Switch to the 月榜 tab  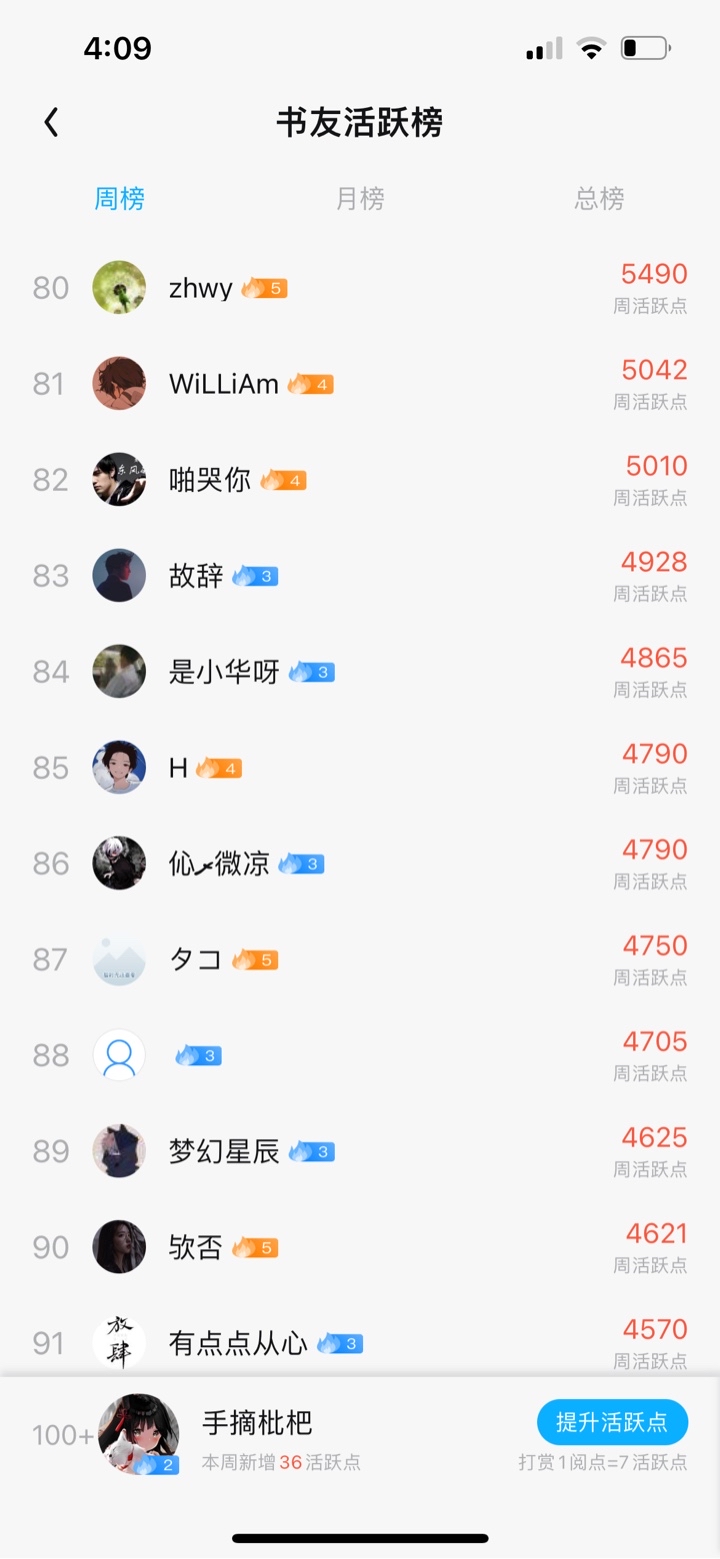pyautogui.click(x=360, y=199)
